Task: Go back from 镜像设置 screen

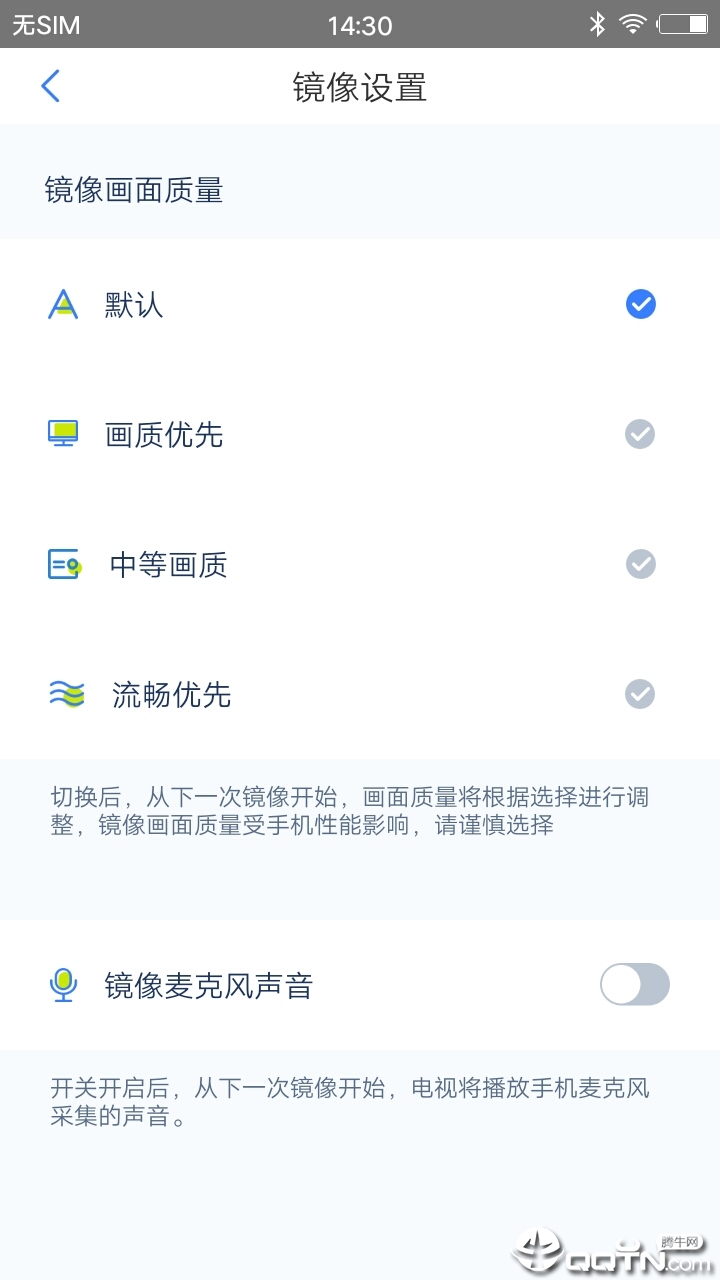Action: coord(51,86)
